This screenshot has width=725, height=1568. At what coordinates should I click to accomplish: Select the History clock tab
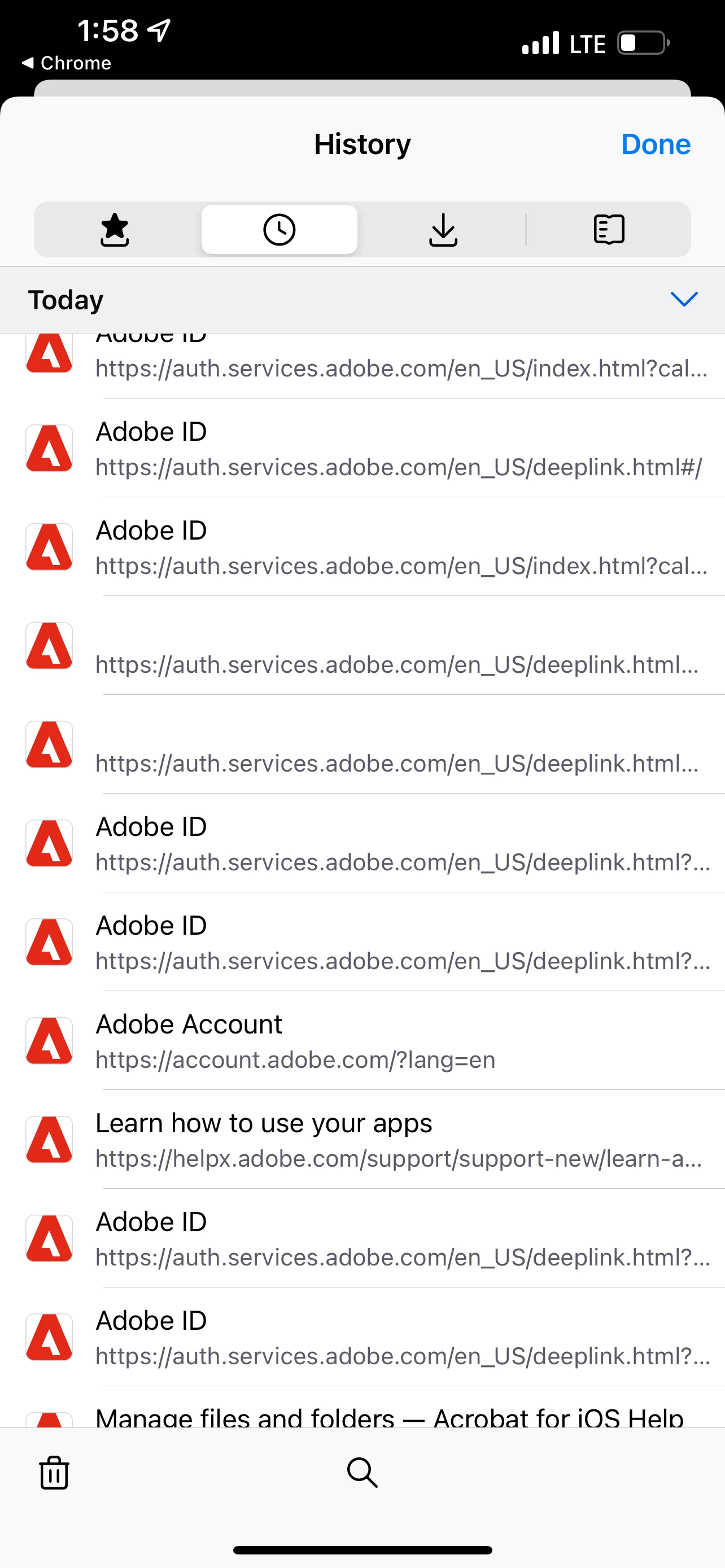[279, 230]
